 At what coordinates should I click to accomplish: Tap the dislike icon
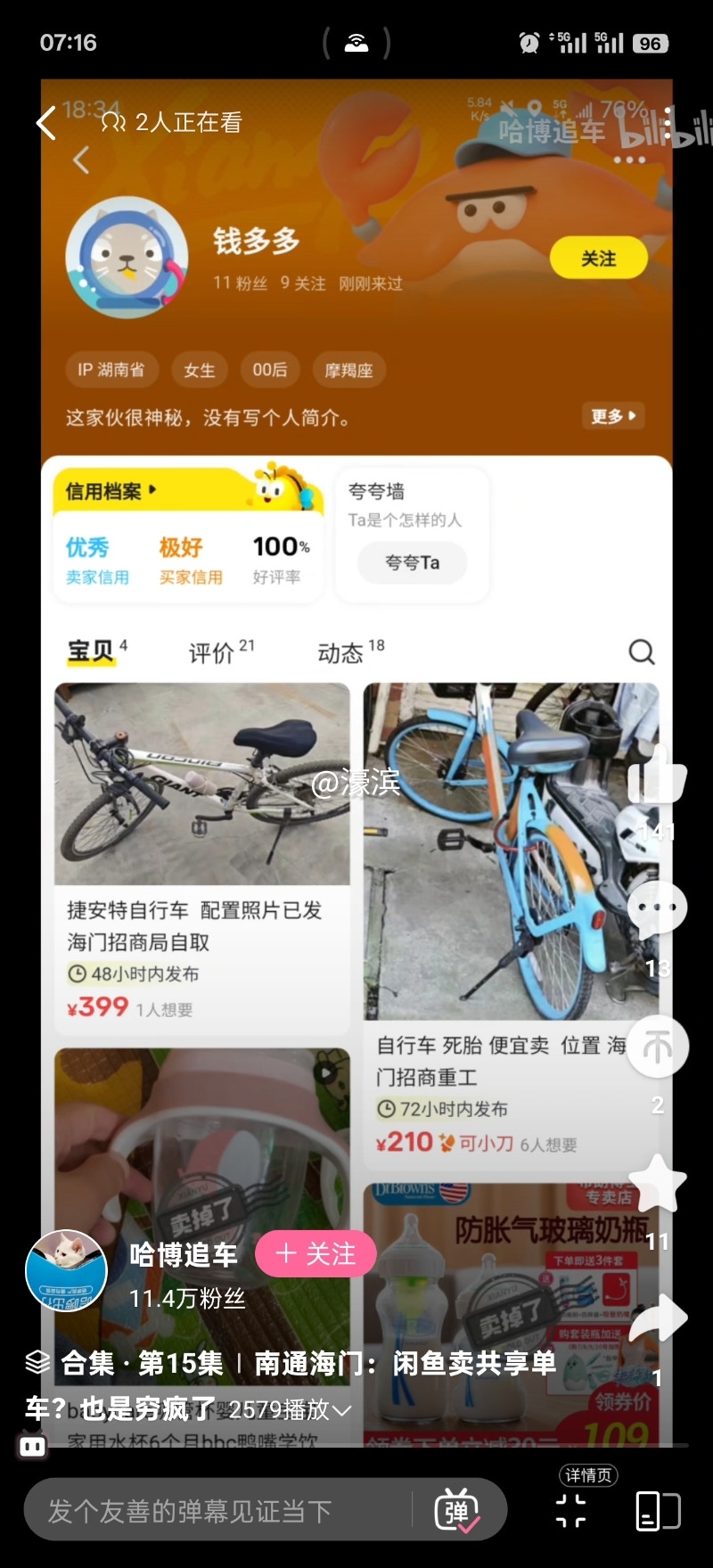tap(657, 1047)
